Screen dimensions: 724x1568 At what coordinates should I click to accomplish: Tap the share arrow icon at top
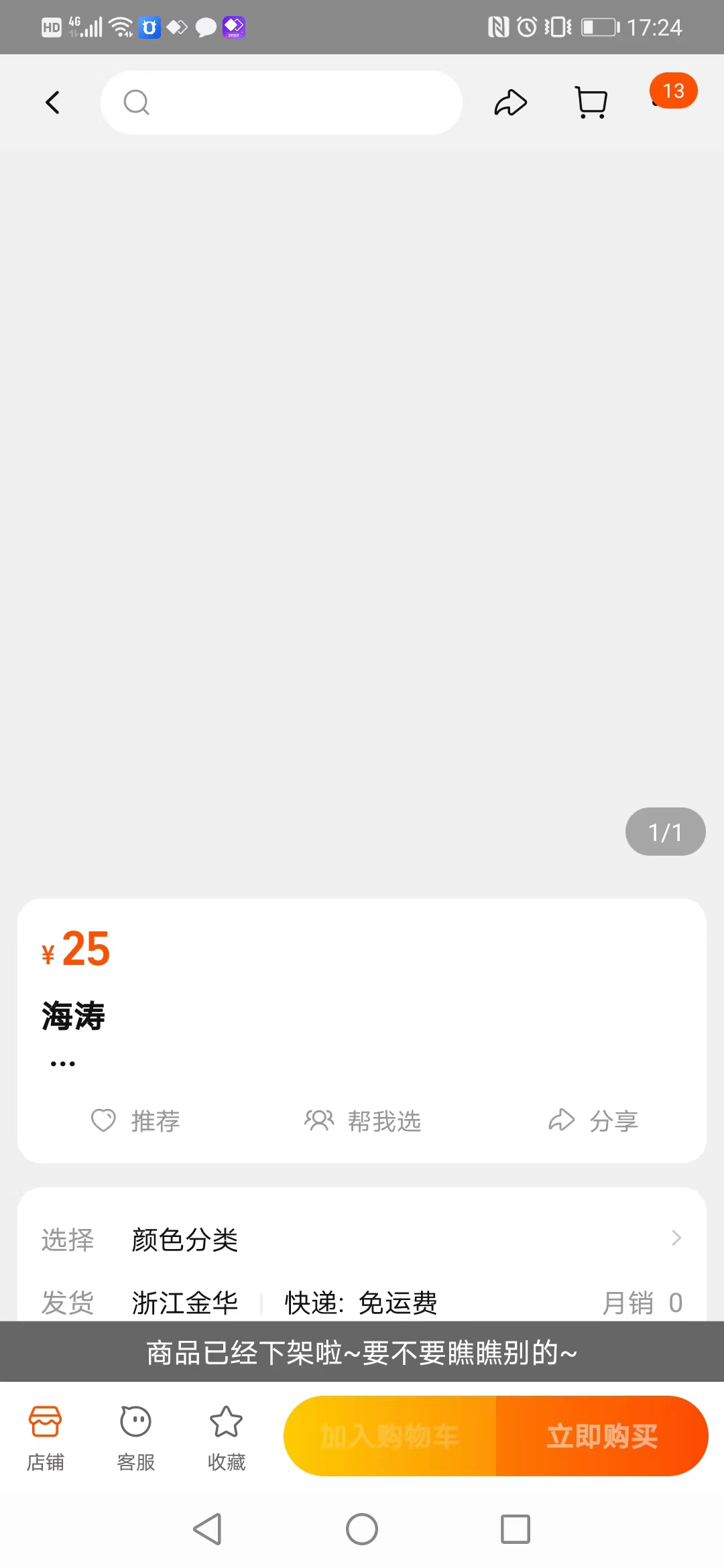click(x=511, y=102)
